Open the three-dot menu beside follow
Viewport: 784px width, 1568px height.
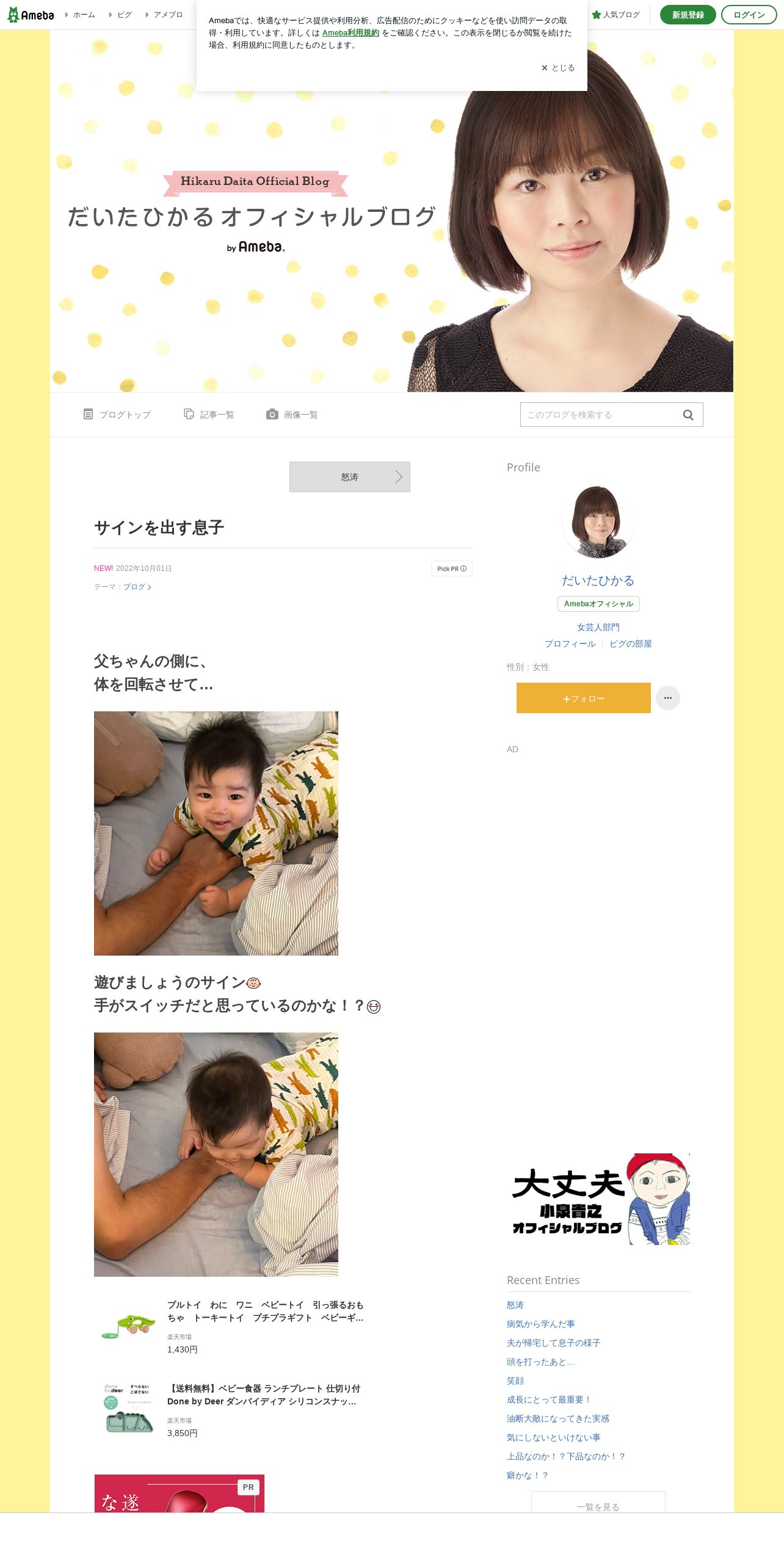click(x=668, y=698)
